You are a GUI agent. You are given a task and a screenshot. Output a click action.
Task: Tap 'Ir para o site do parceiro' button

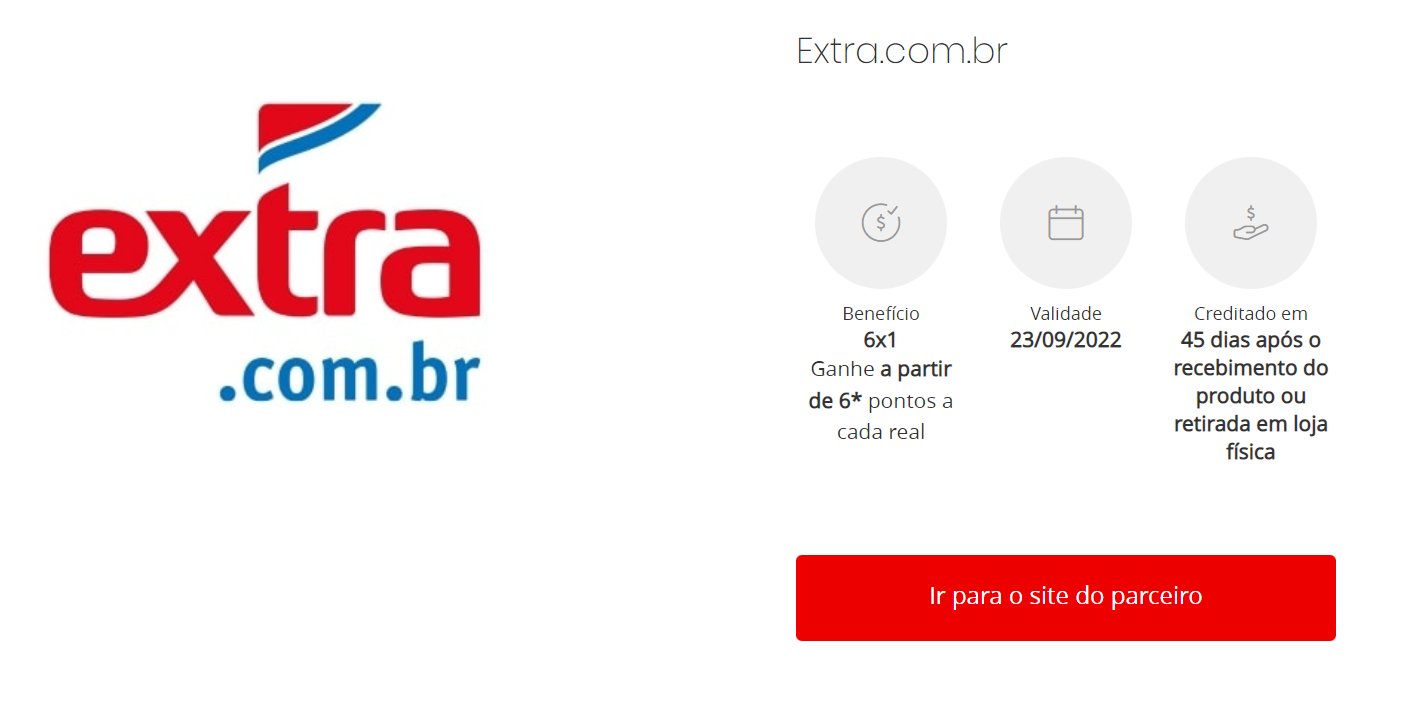[1065, 597]
